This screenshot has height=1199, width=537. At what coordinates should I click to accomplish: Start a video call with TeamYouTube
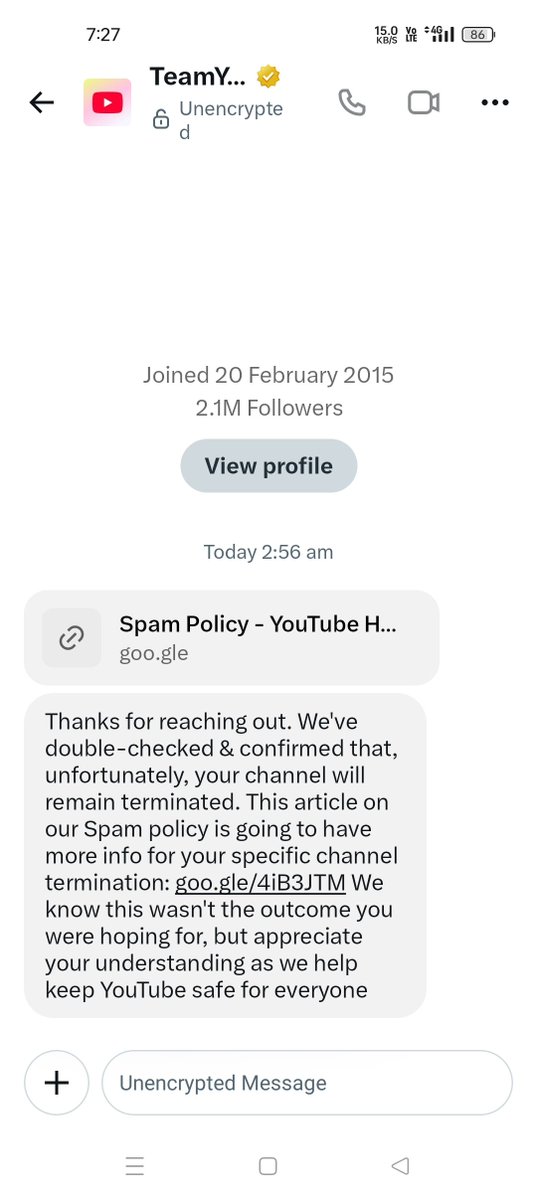423,102
